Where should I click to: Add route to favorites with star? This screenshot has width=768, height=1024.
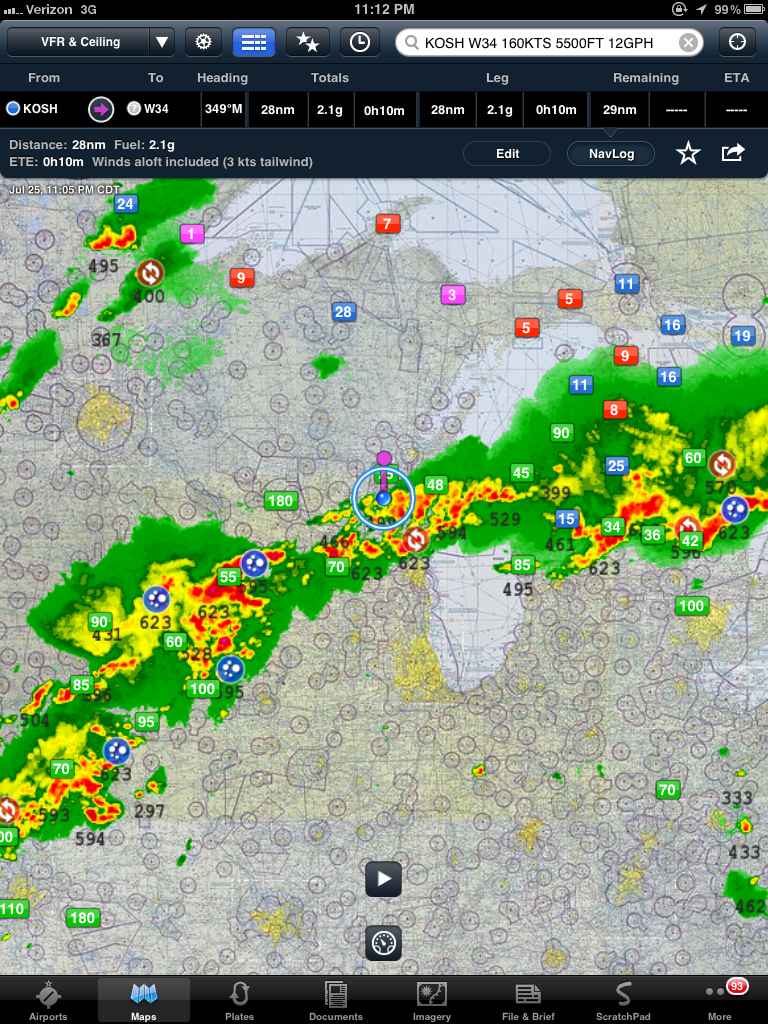[x=688, y=153]
